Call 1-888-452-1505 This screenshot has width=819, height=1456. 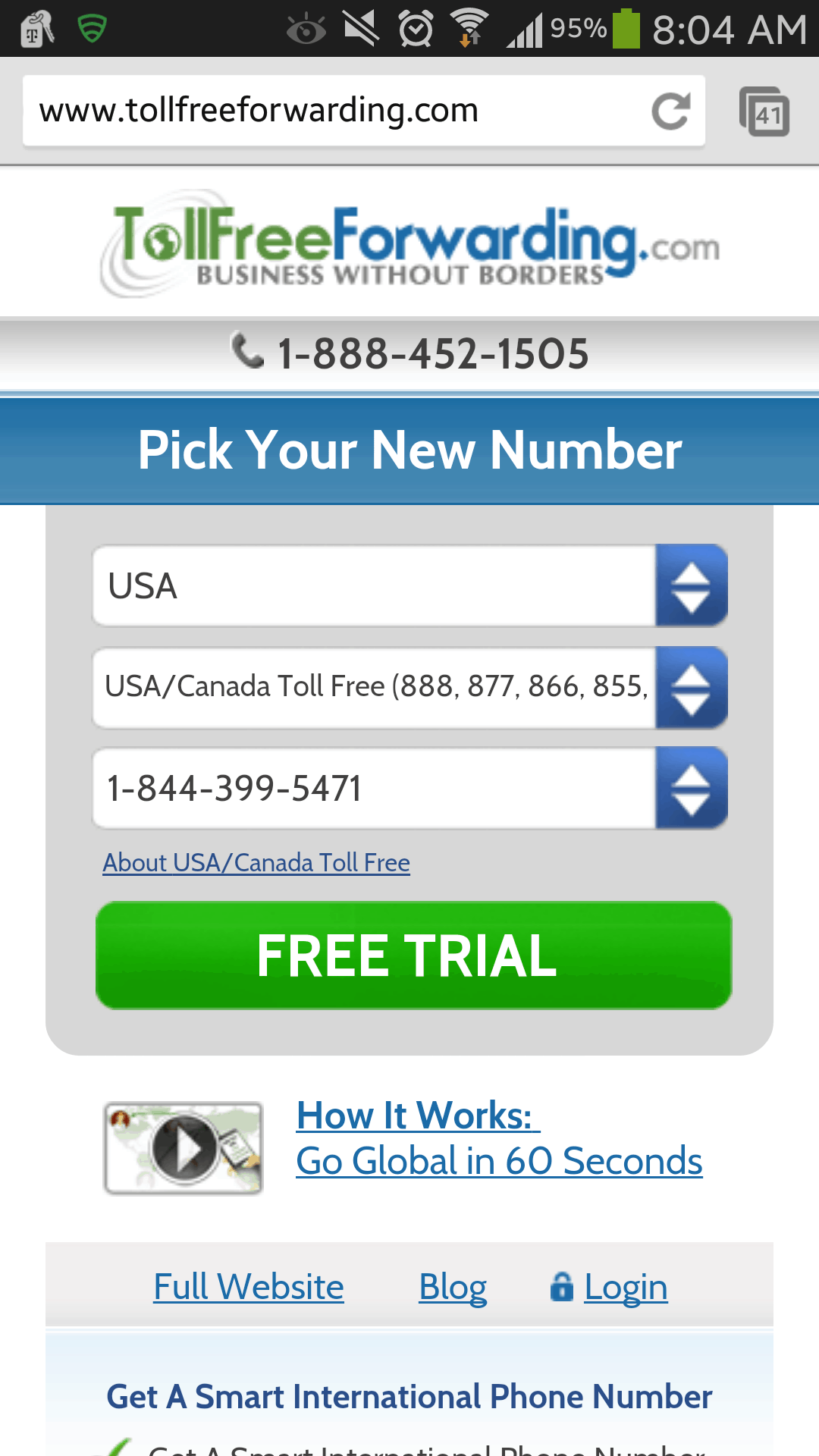pos(410,353)
